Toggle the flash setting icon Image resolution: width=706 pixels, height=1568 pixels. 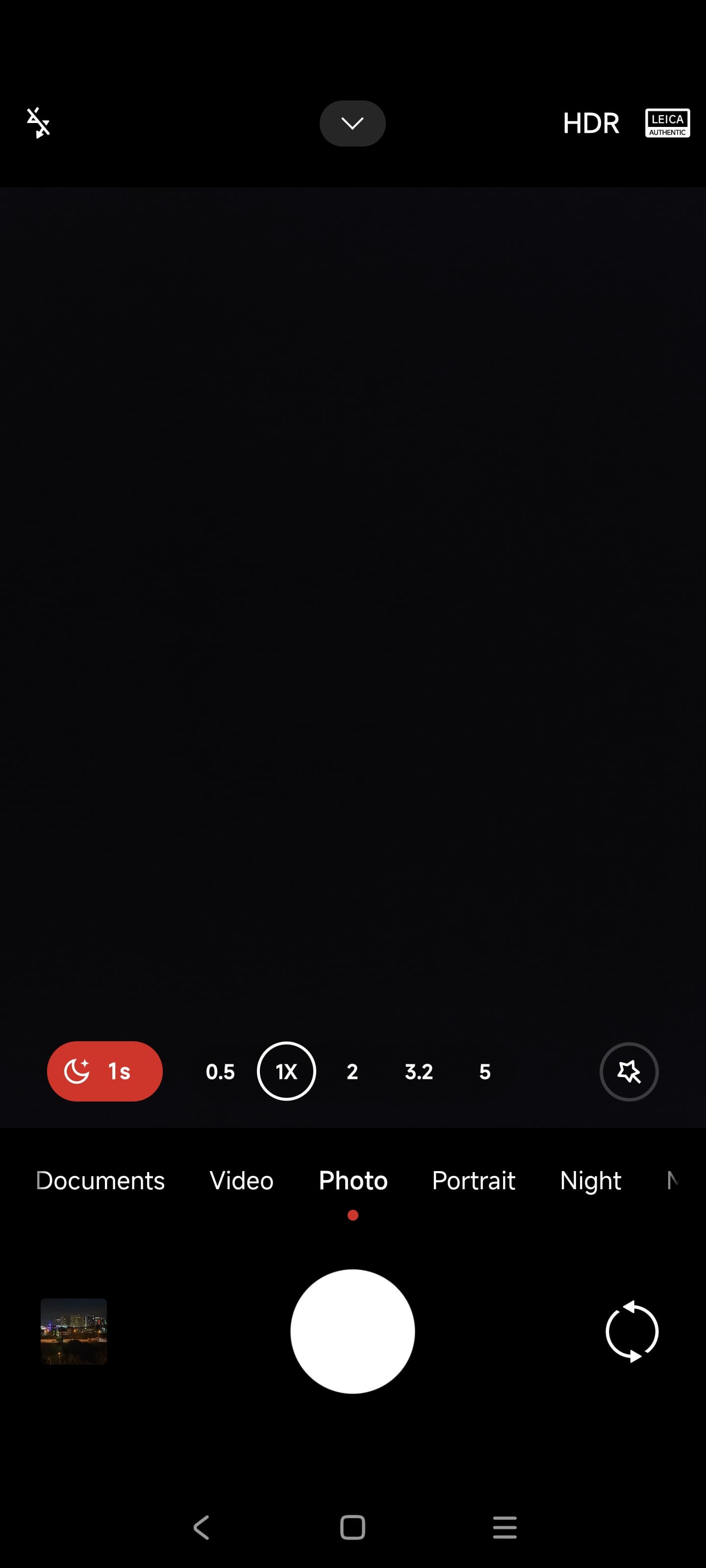[38, 123]
